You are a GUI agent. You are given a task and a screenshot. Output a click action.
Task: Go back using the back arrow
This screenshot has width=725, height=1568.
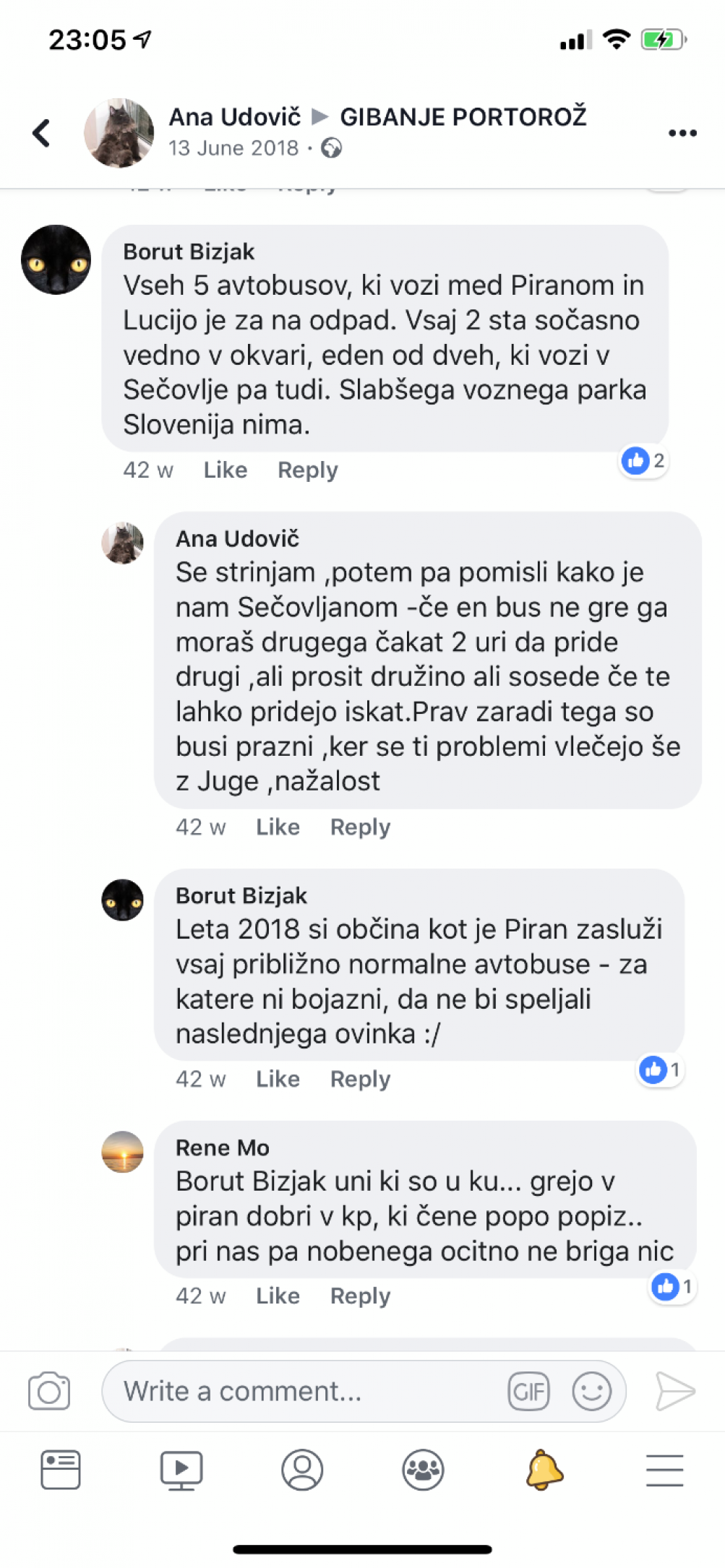coord(42,133)
